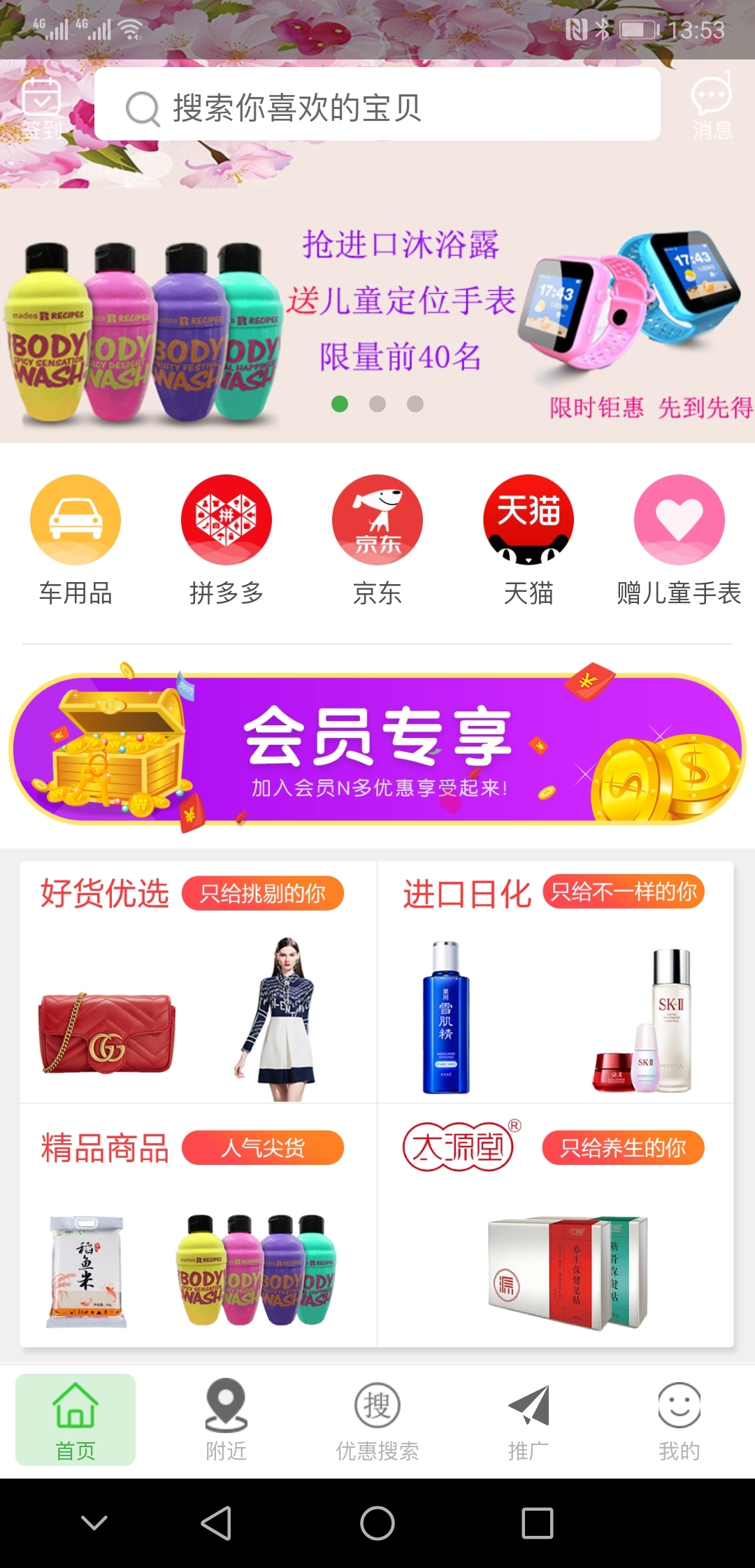Select the 首页 home tab
The height and width of the screenshot is (1568, 755).
point(75,1420)
